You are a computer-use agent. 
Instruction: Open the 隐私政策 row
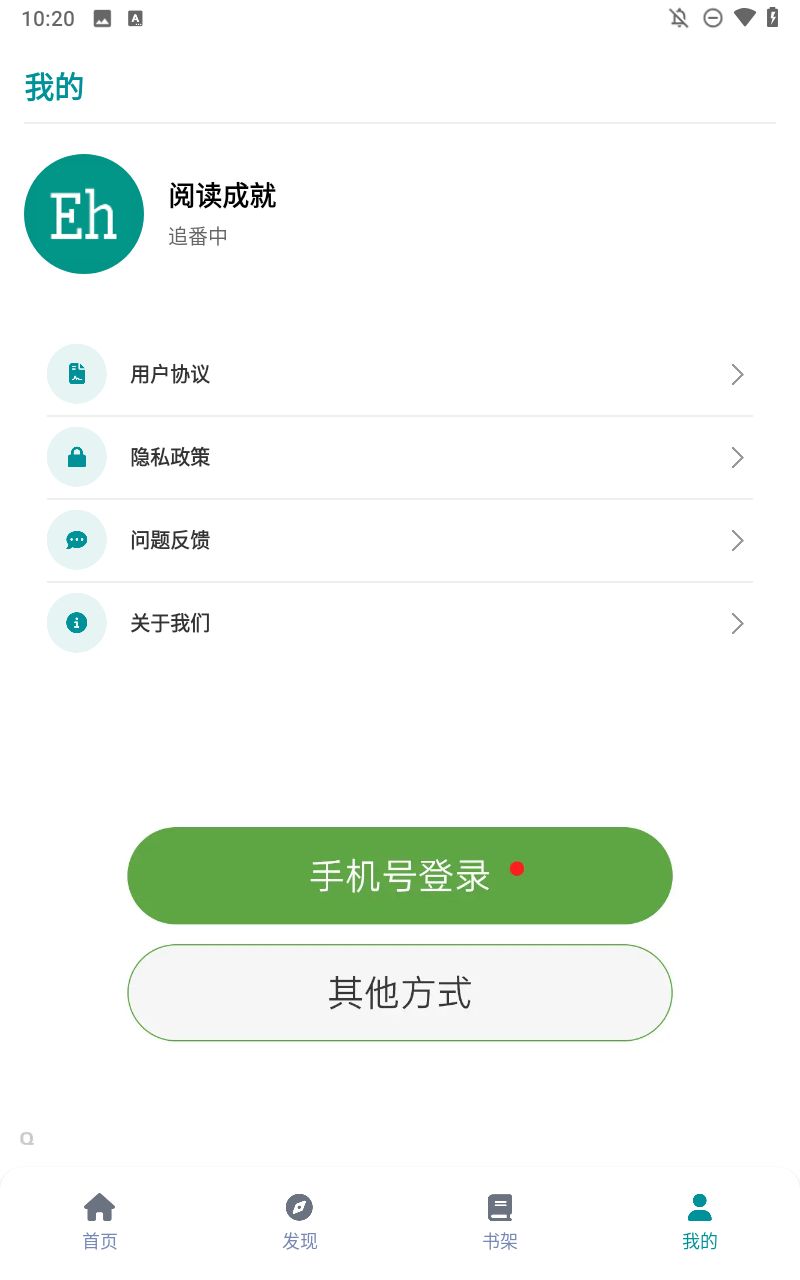[400, 458]
